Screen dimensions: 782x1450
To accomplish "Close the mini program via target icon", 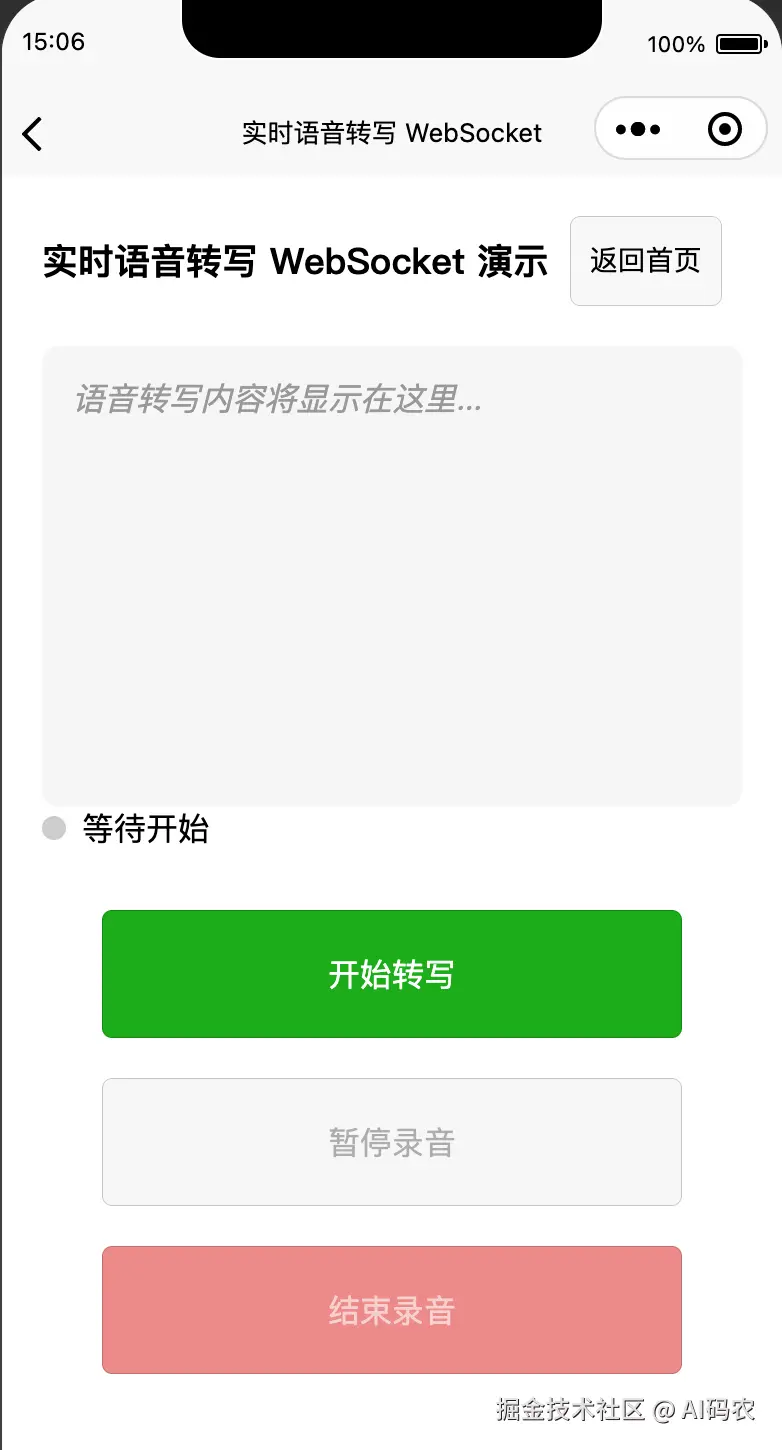I will [724, 129].
